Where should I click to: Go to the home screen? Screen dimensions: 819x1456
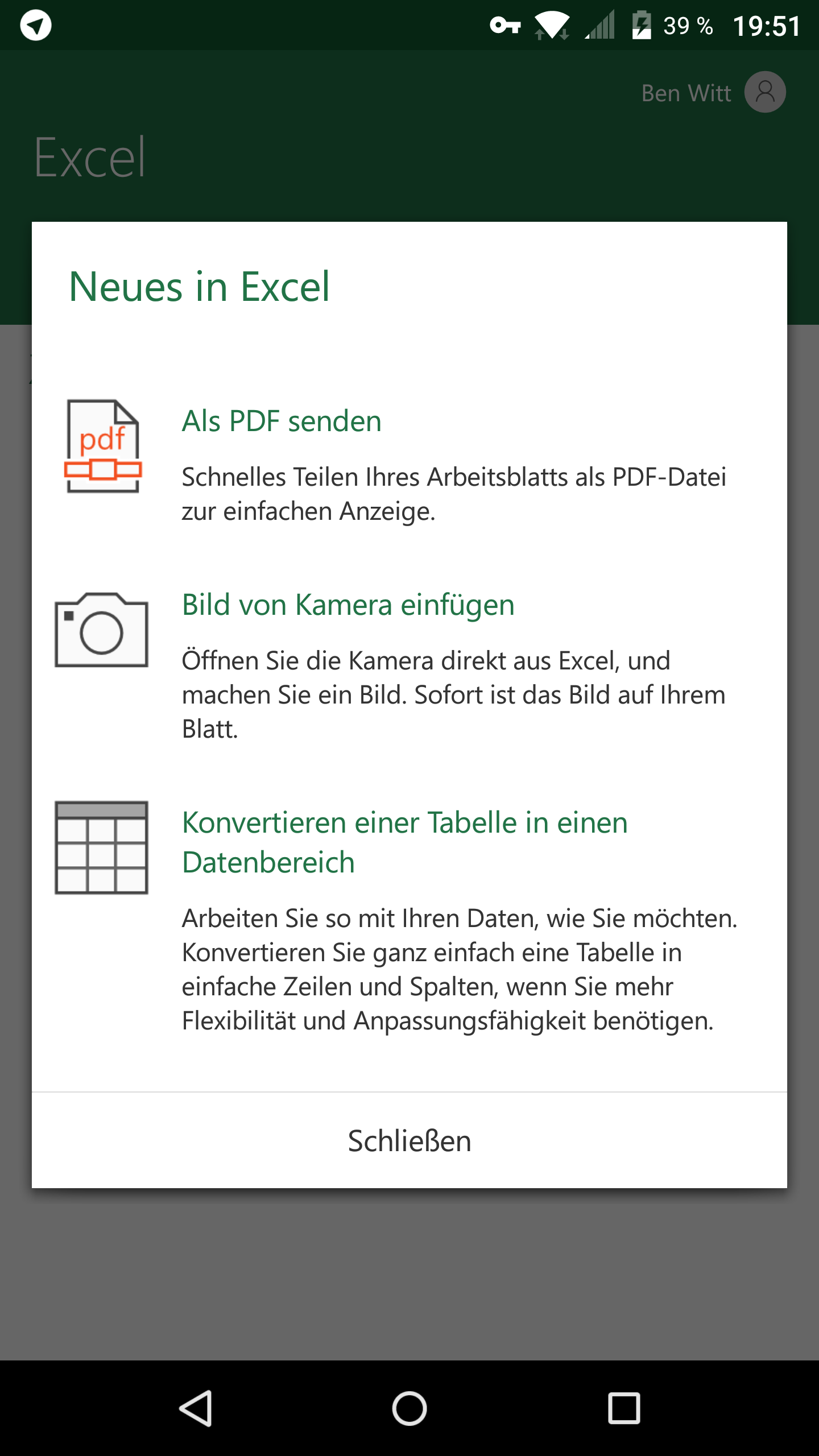pos(409,1409)
